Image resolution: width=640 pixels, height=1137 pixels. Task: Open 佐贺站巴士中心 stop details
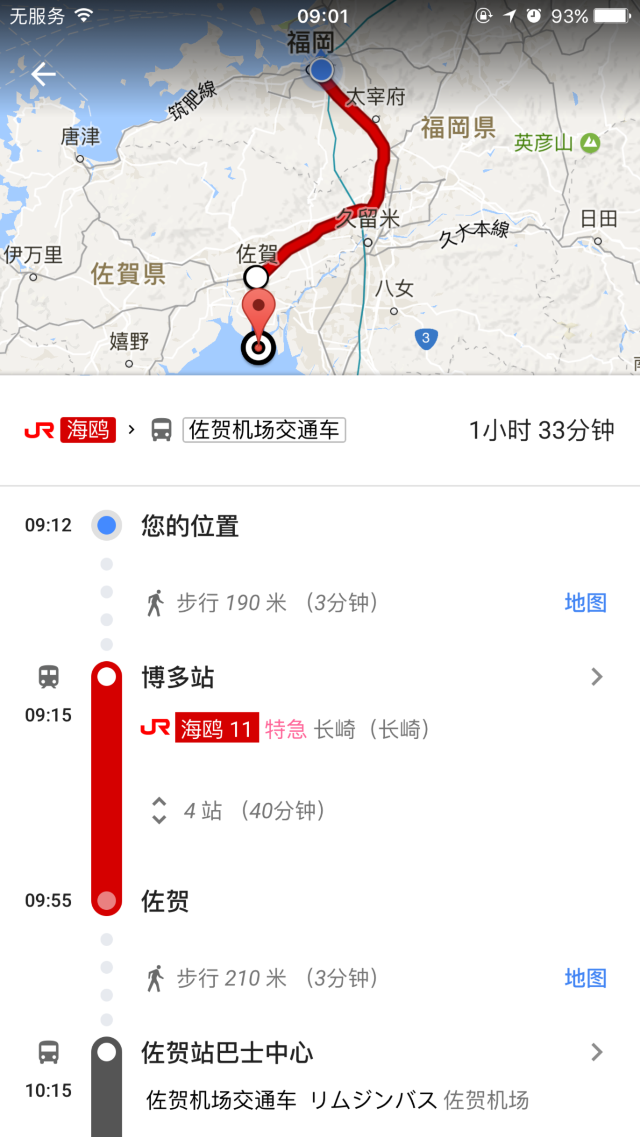(596, 1052)
